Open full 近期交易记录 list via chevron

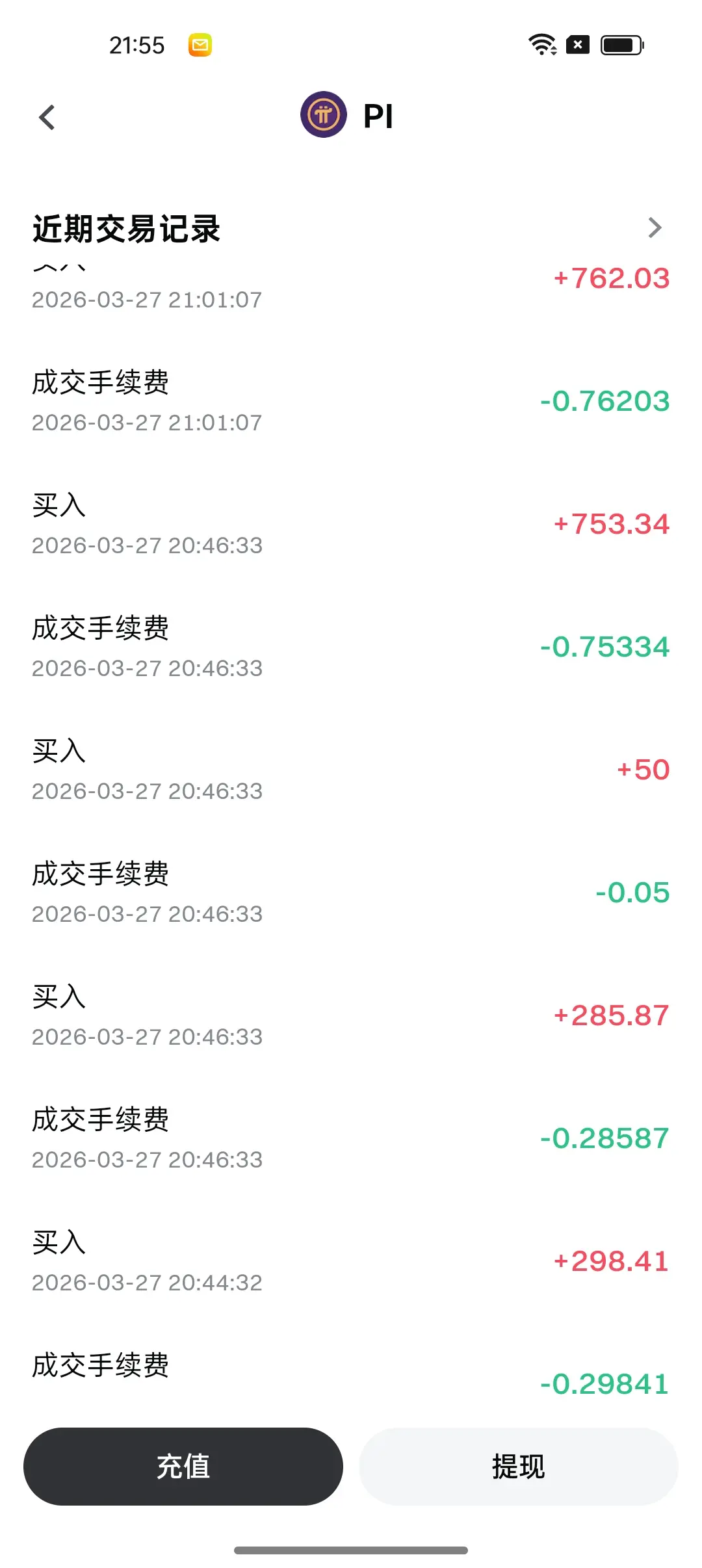pos(655,228)
